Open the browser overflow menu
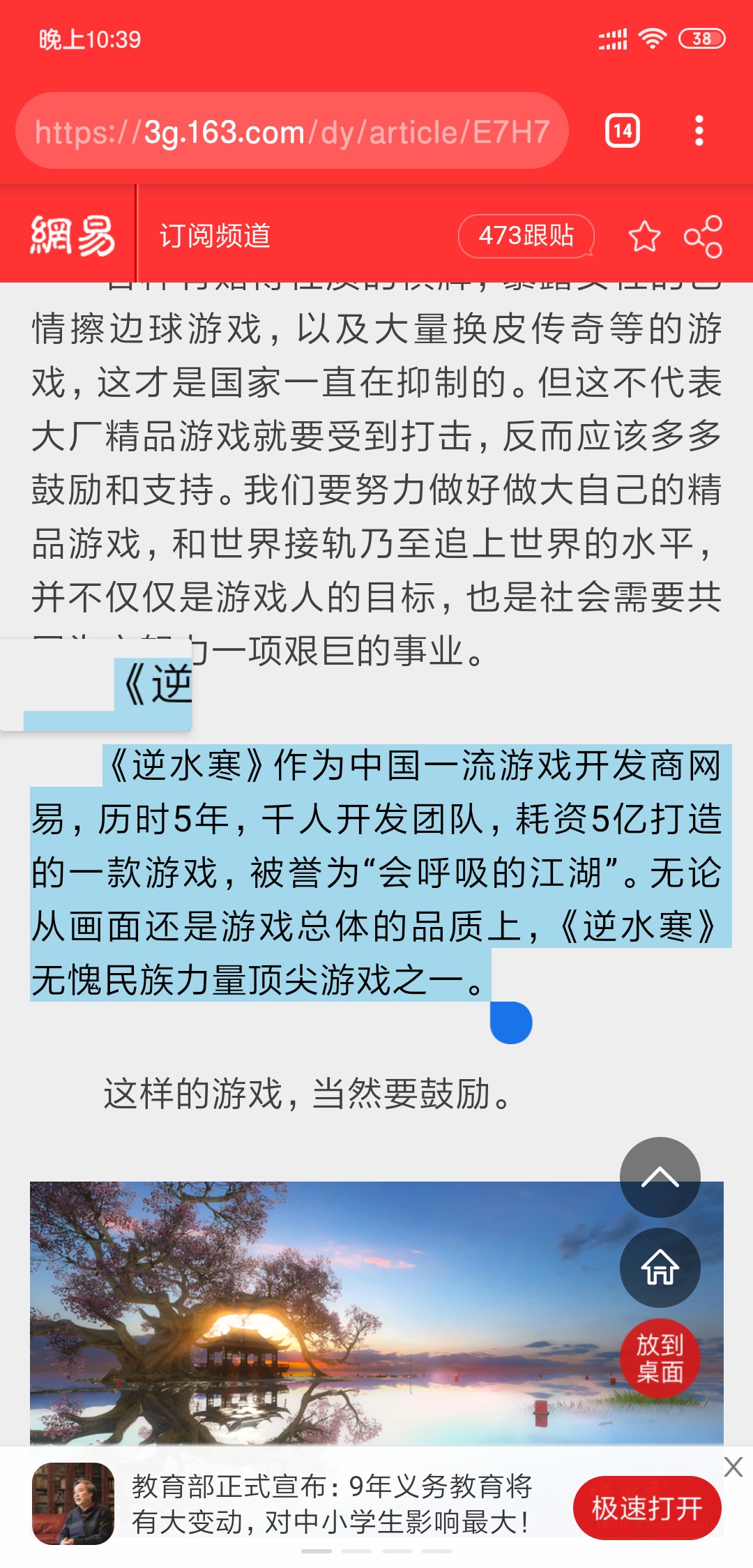 click(x=699, y=131)
